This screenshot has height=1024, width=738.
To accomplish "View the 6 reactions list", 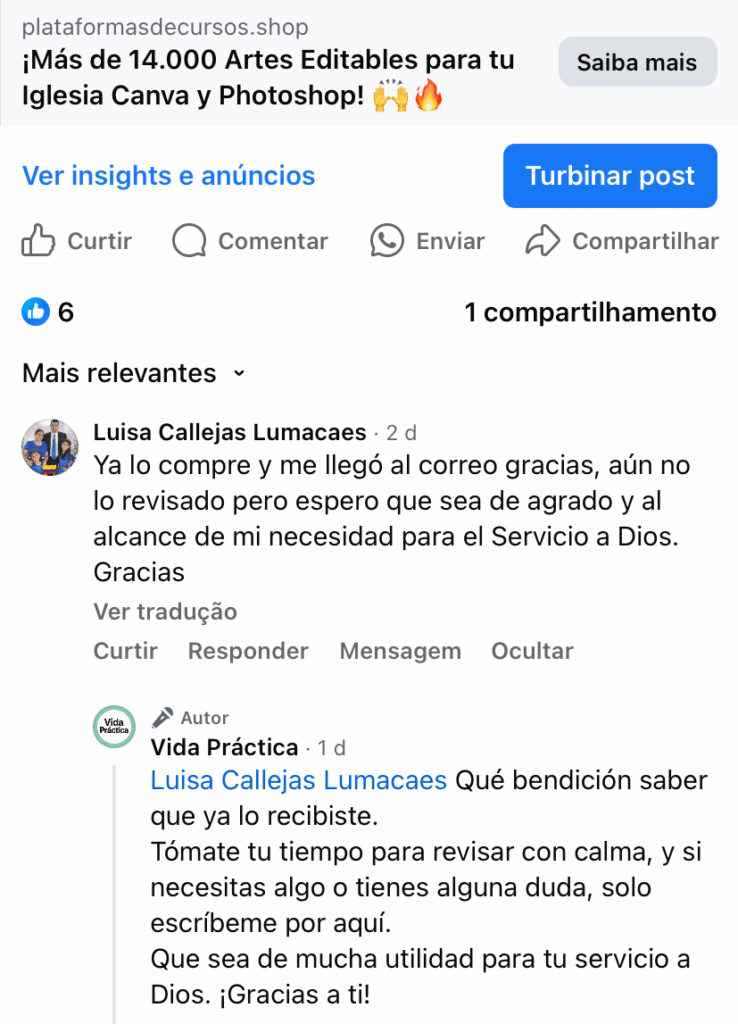I will [48, 313].
